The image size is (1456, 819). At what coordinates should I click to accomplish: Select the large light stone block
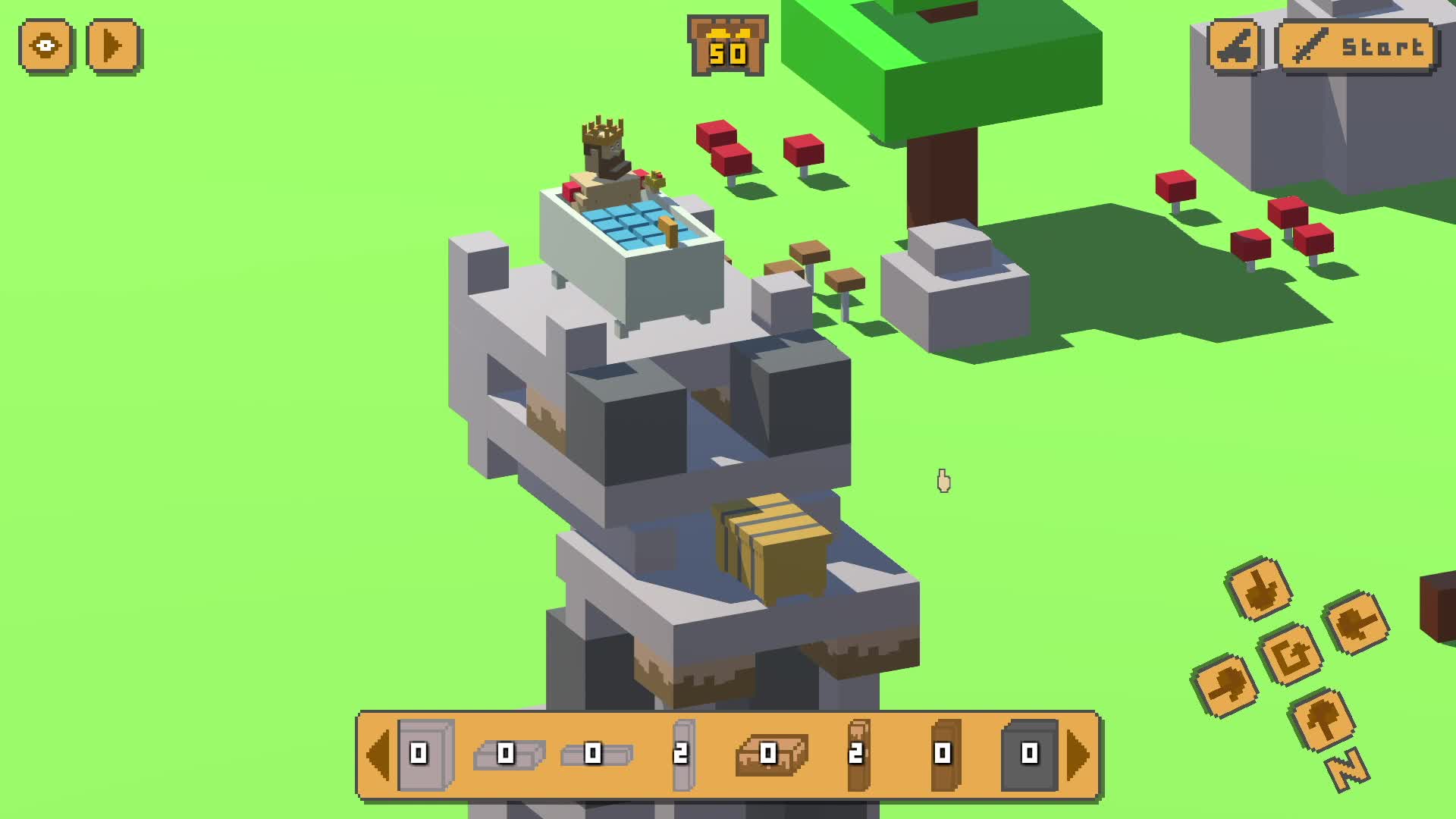click(425, 755)
